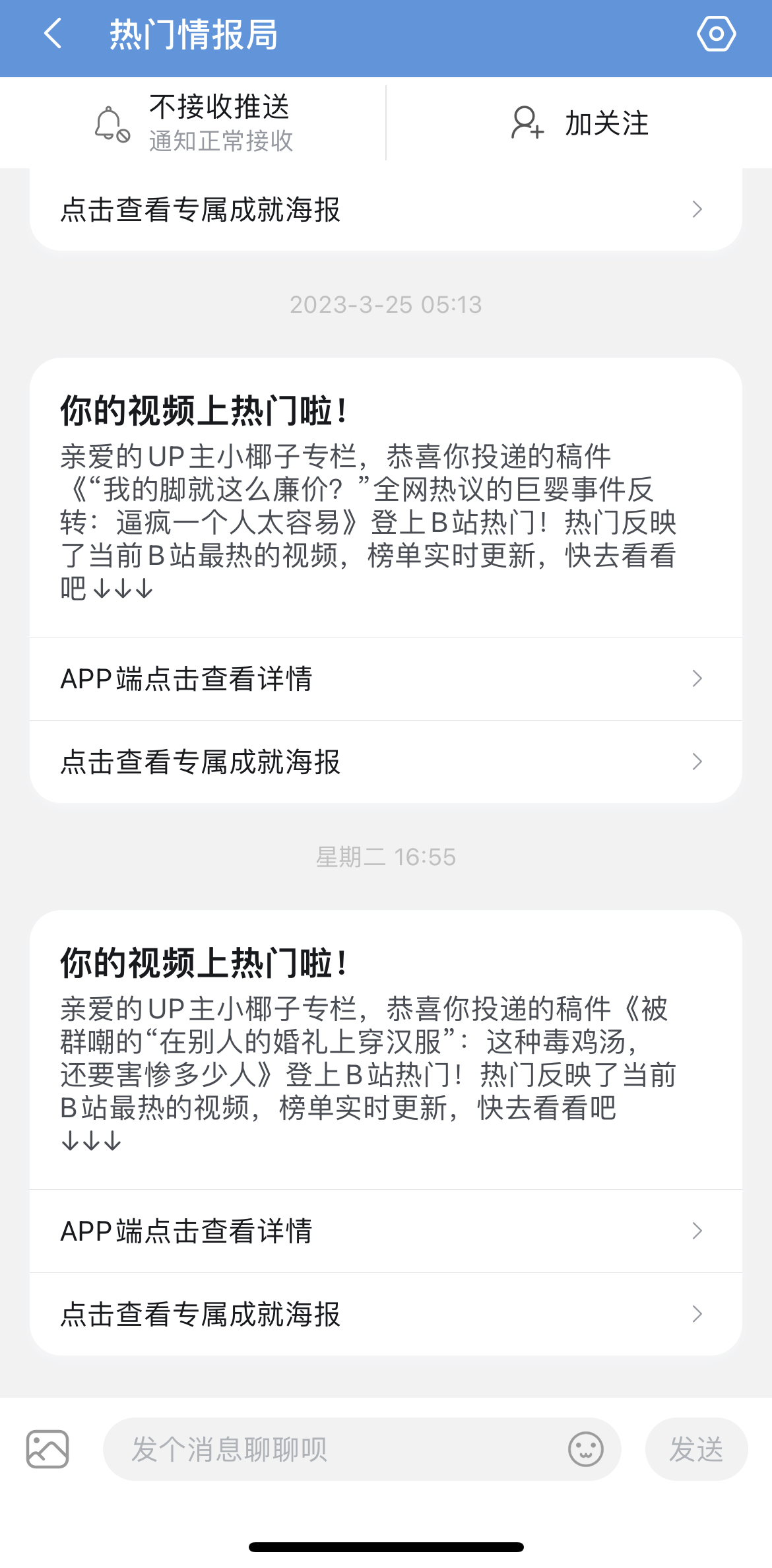This screenshot has width=772, height=1568.
Task: Open the settings gear for 热门情报局
Action: click(715, 34)
